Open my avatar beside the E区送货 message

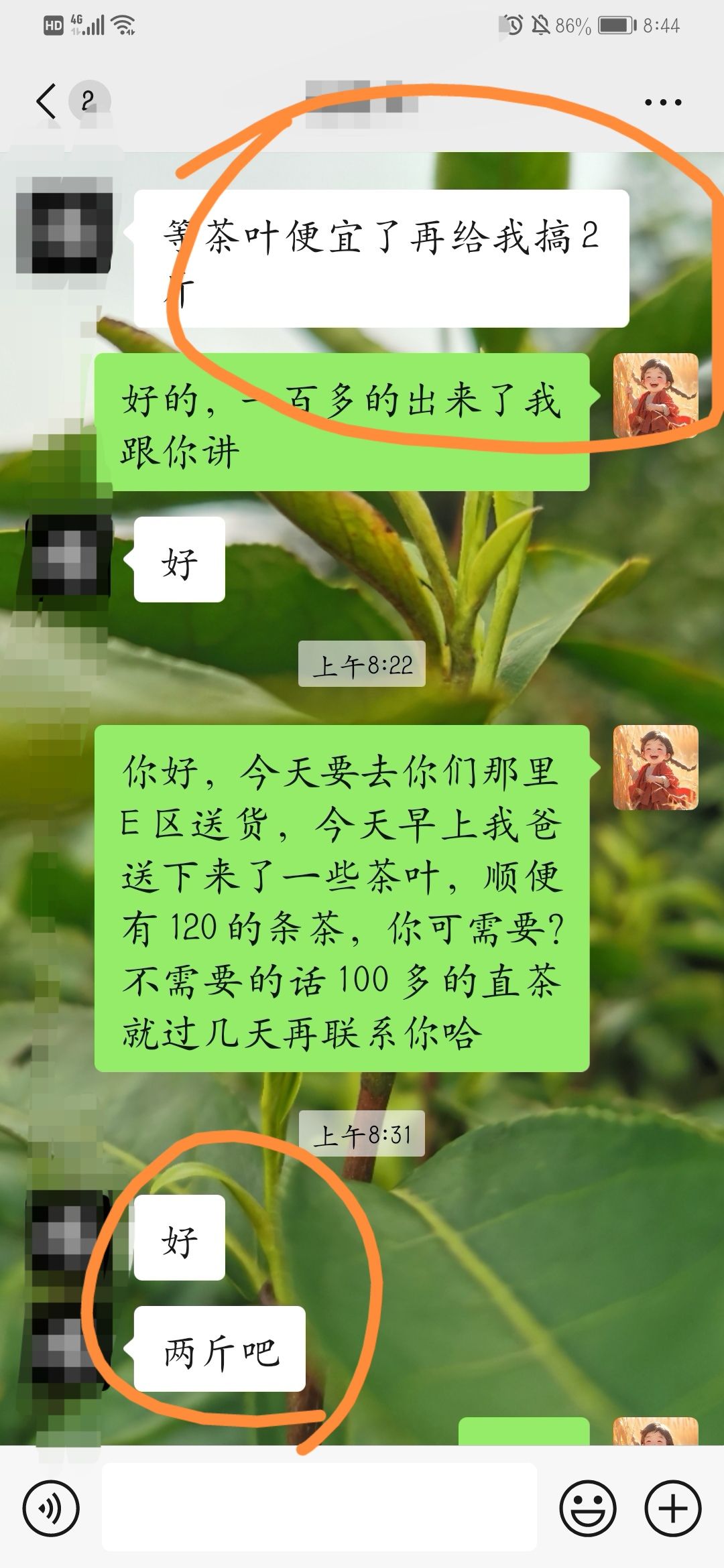point(655,768)
